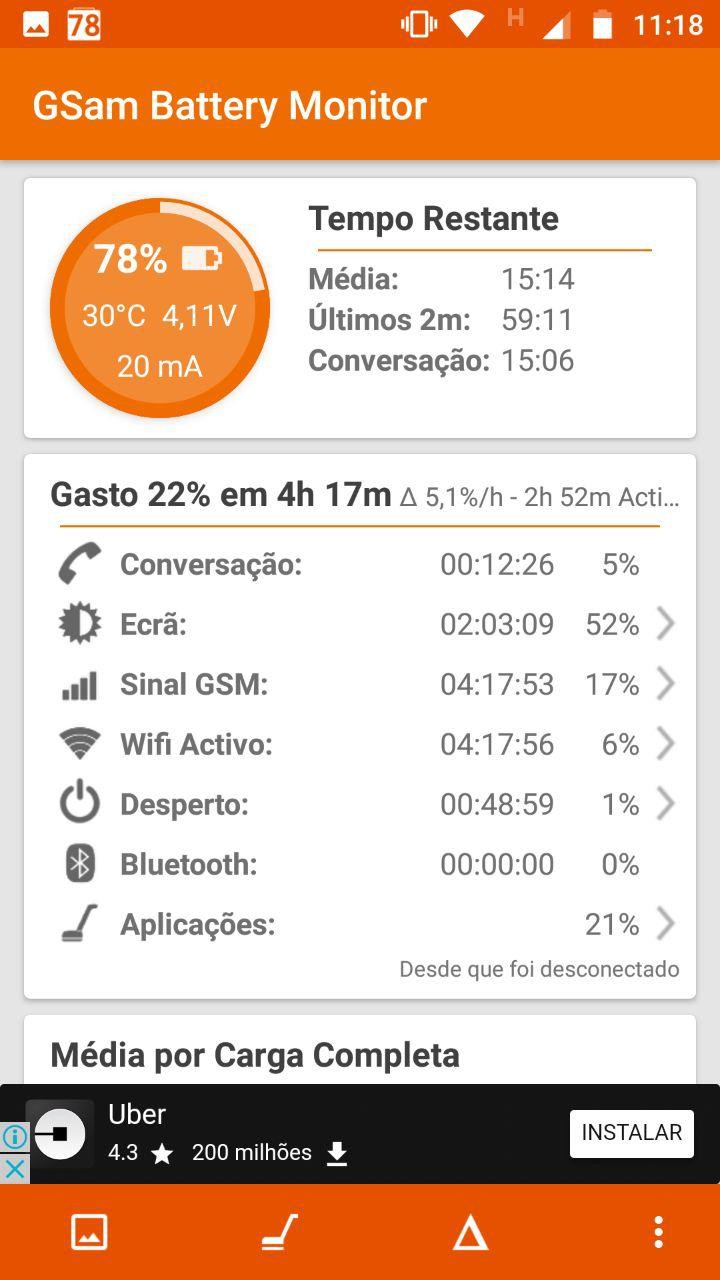This screenshot has height=1280, width=720.
Task: Open app usage broom icon in bottom bar
Action: (x=279, y=1232)
